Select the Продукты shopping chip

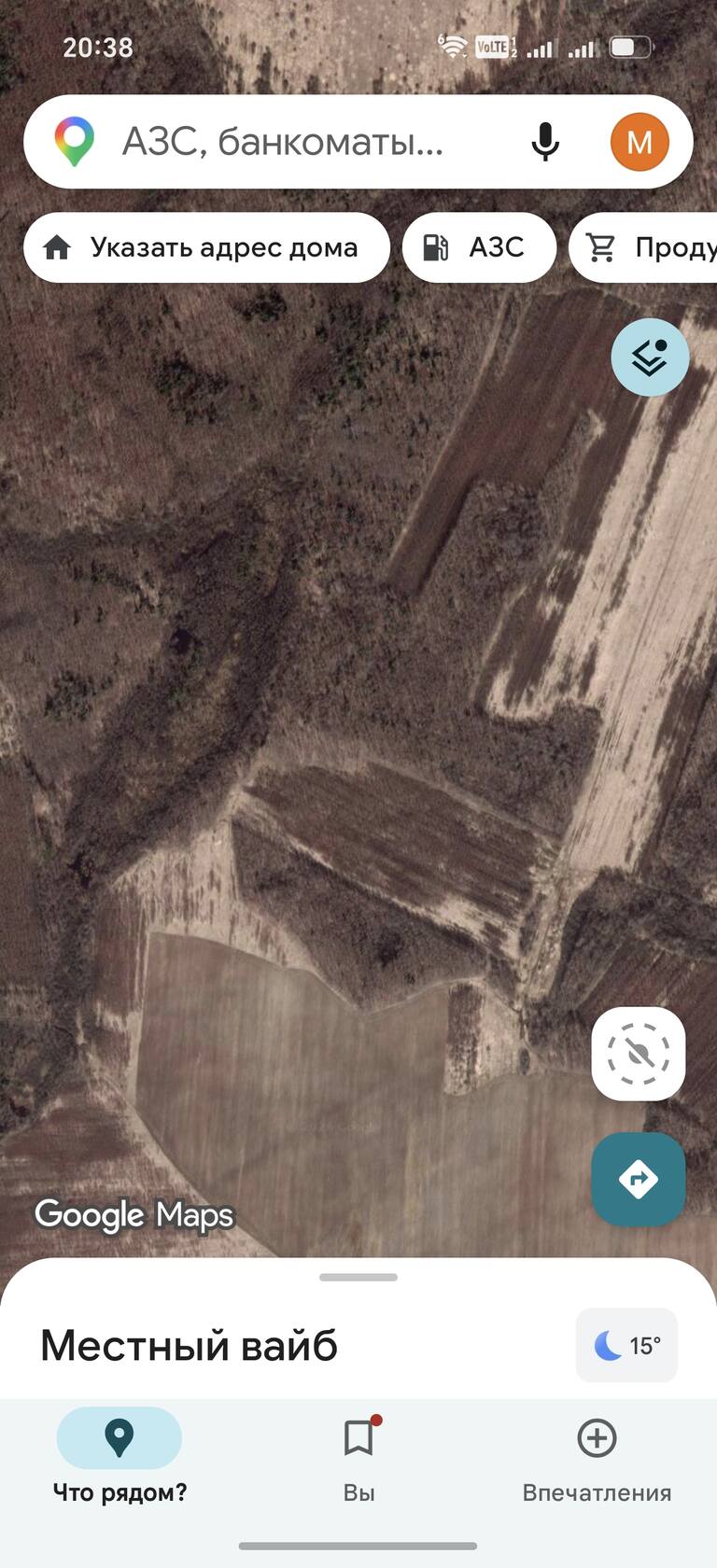[643, 247]
